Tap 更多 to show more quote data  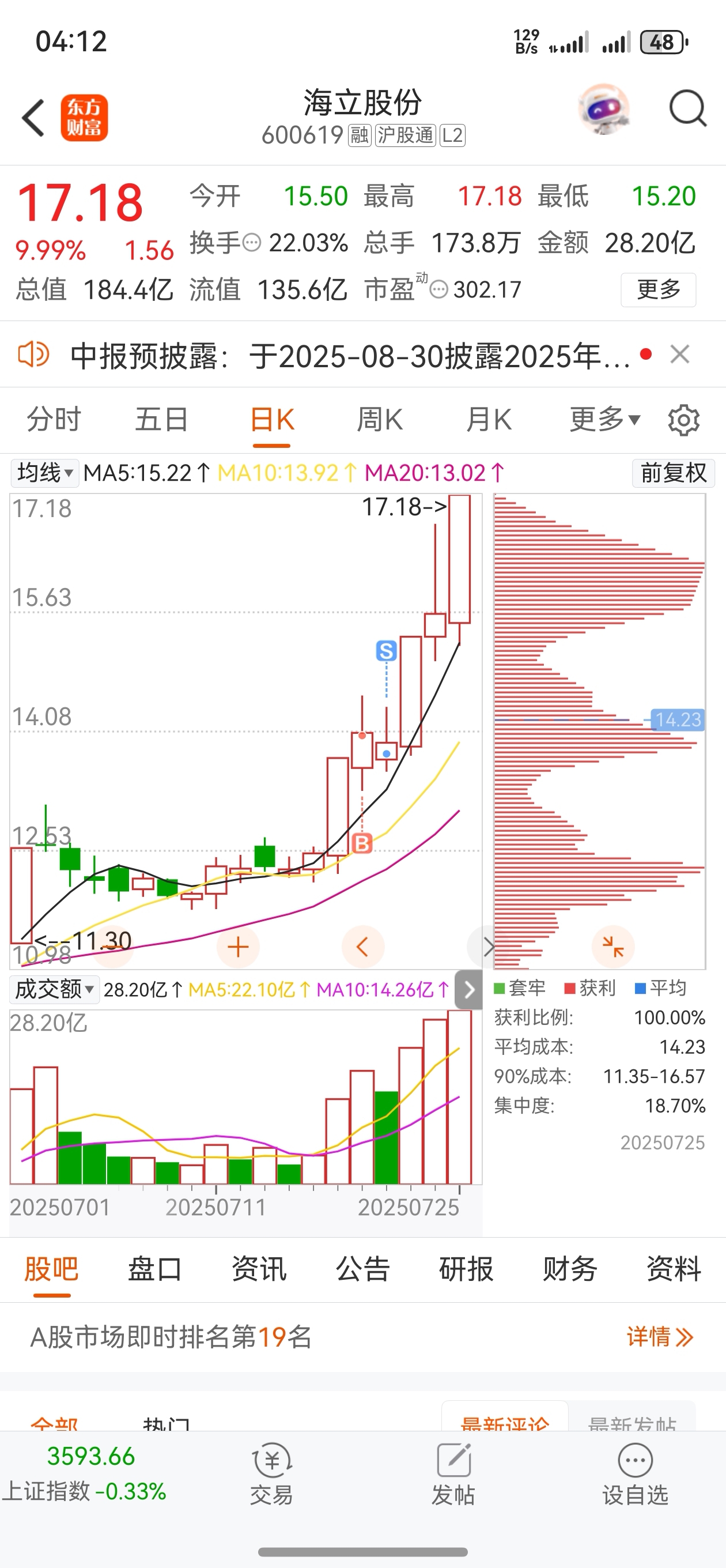(x=659, y=290)
